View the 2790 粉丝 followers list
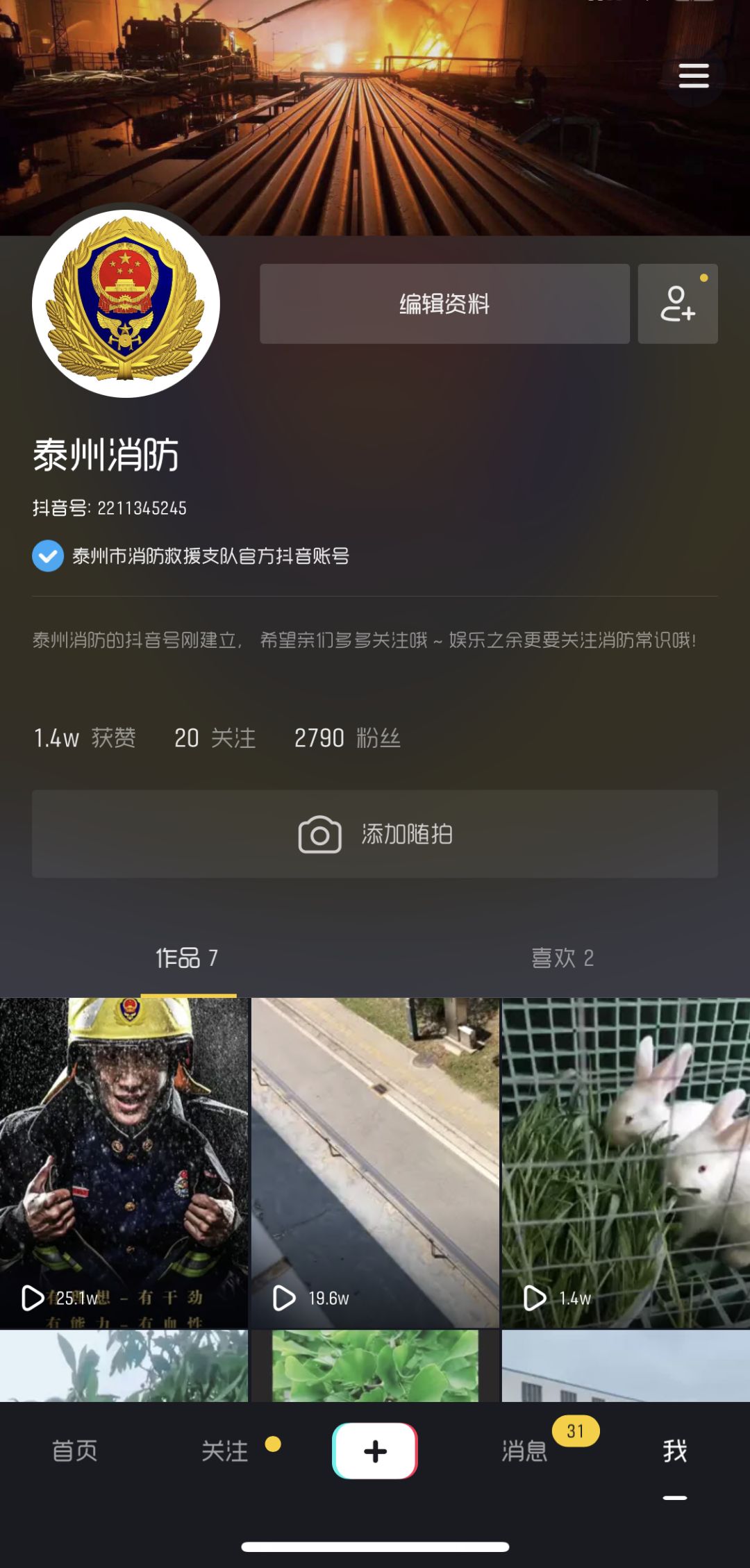Screen dimensions: 750x1568 [347, 737]
